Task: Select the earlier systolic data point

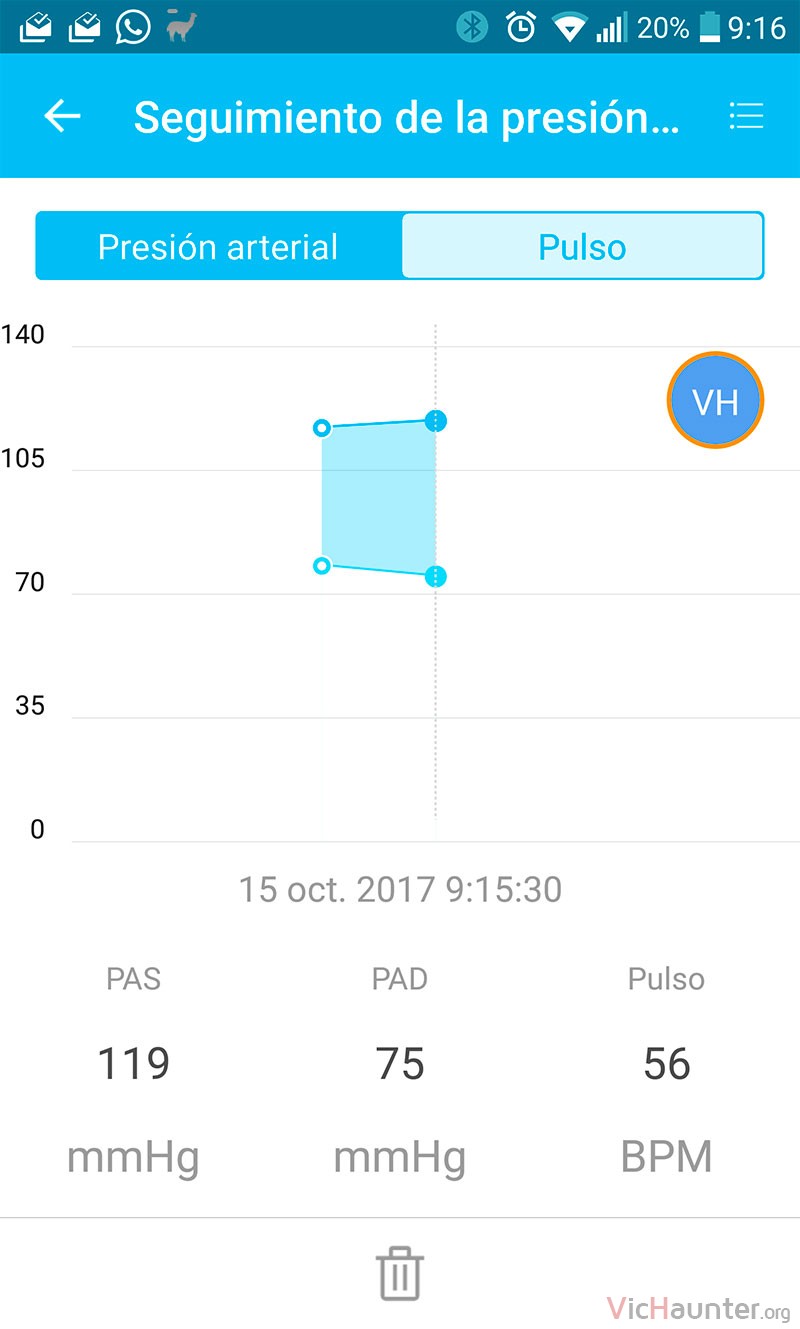Action: pos(322,428)
